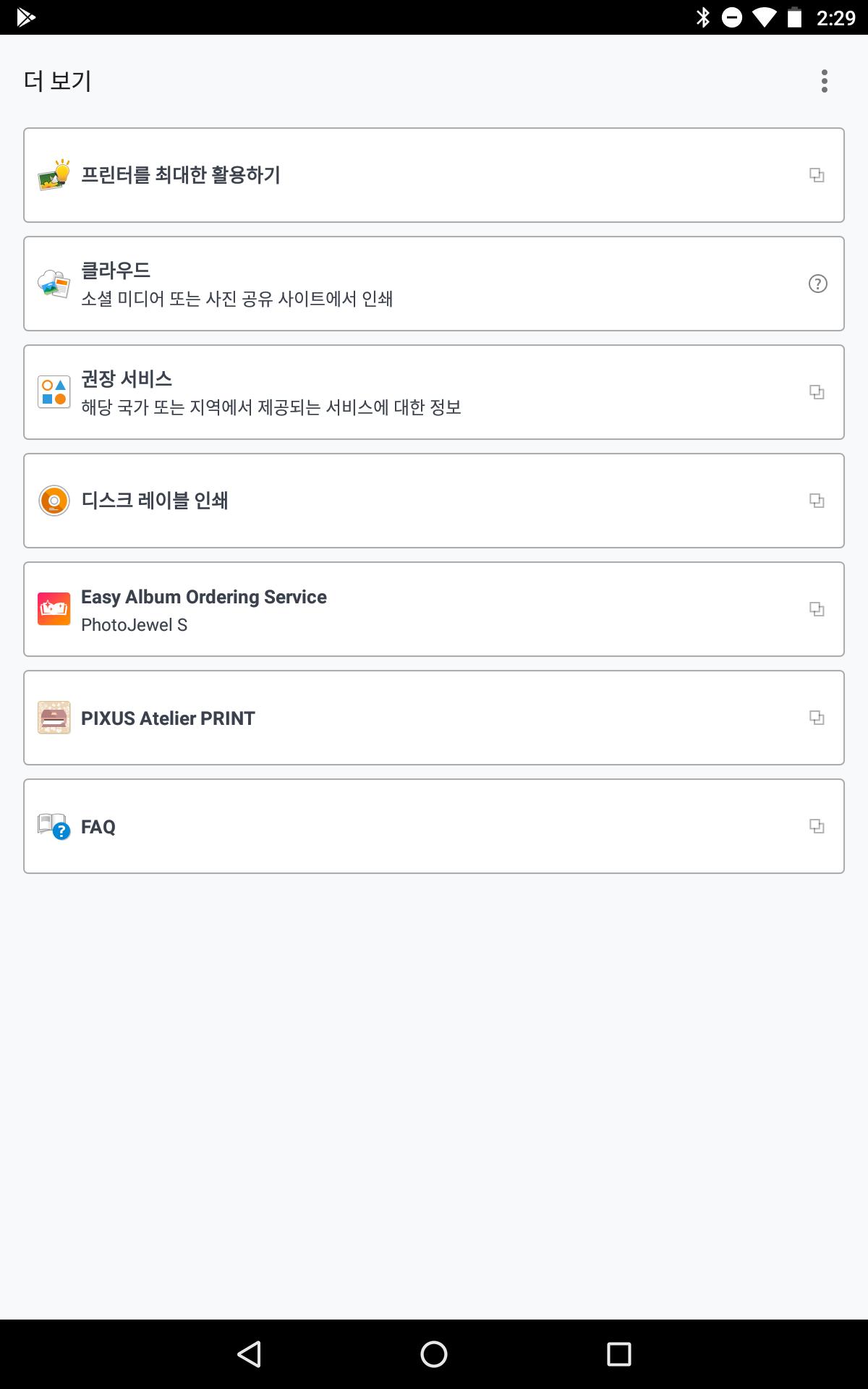The image size is (868, 1389).
Task: Open 권장 서비스
Action: coord(434,392)
